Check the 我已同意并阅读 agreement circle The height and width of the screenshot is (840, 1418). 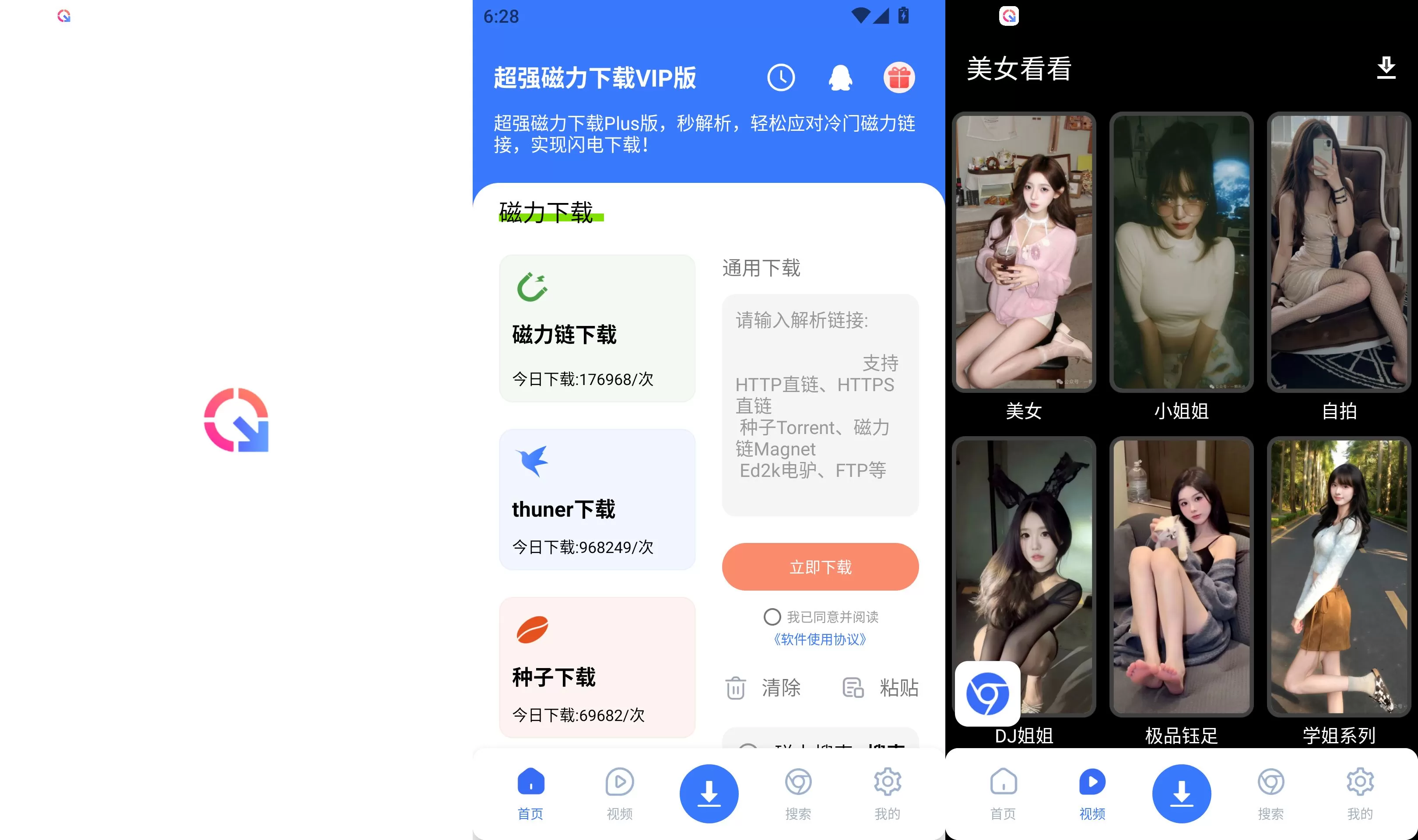tap(772, 617)
